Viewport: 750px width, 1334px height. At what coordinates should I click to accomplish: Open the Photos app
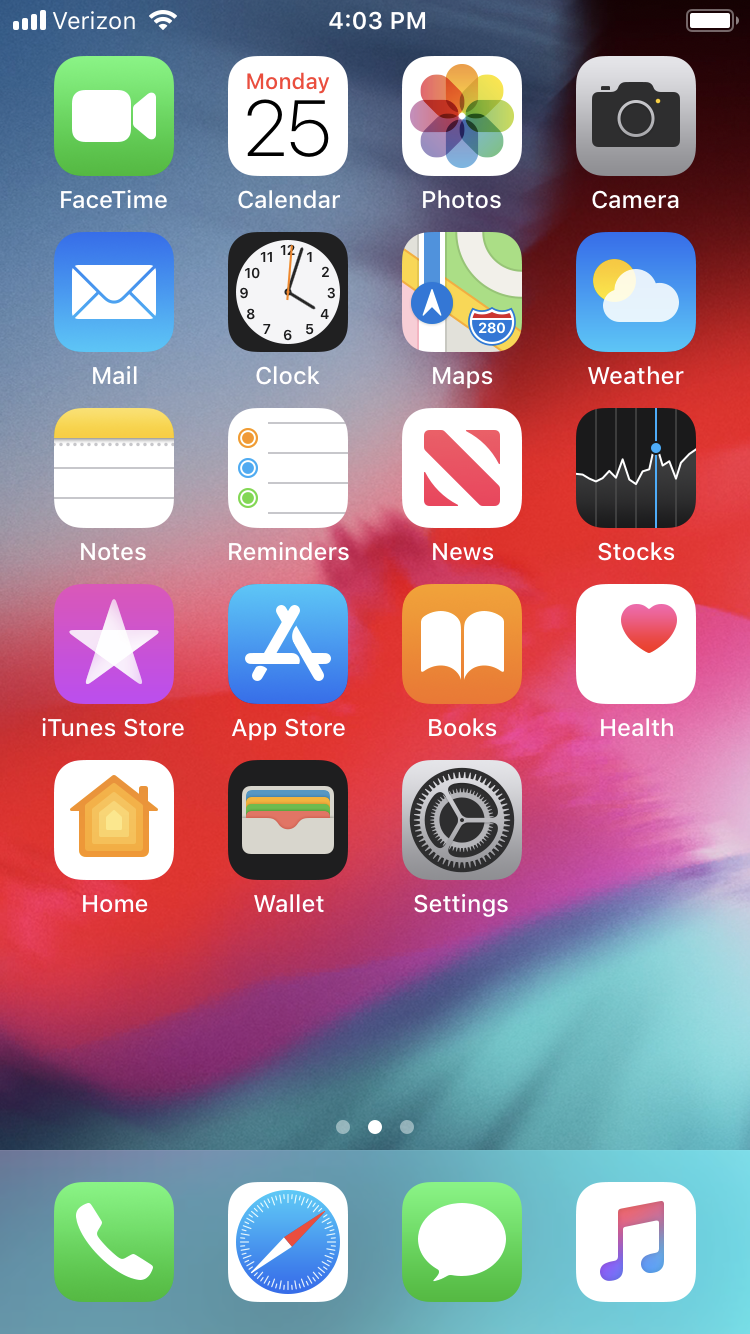click(462, 116)
